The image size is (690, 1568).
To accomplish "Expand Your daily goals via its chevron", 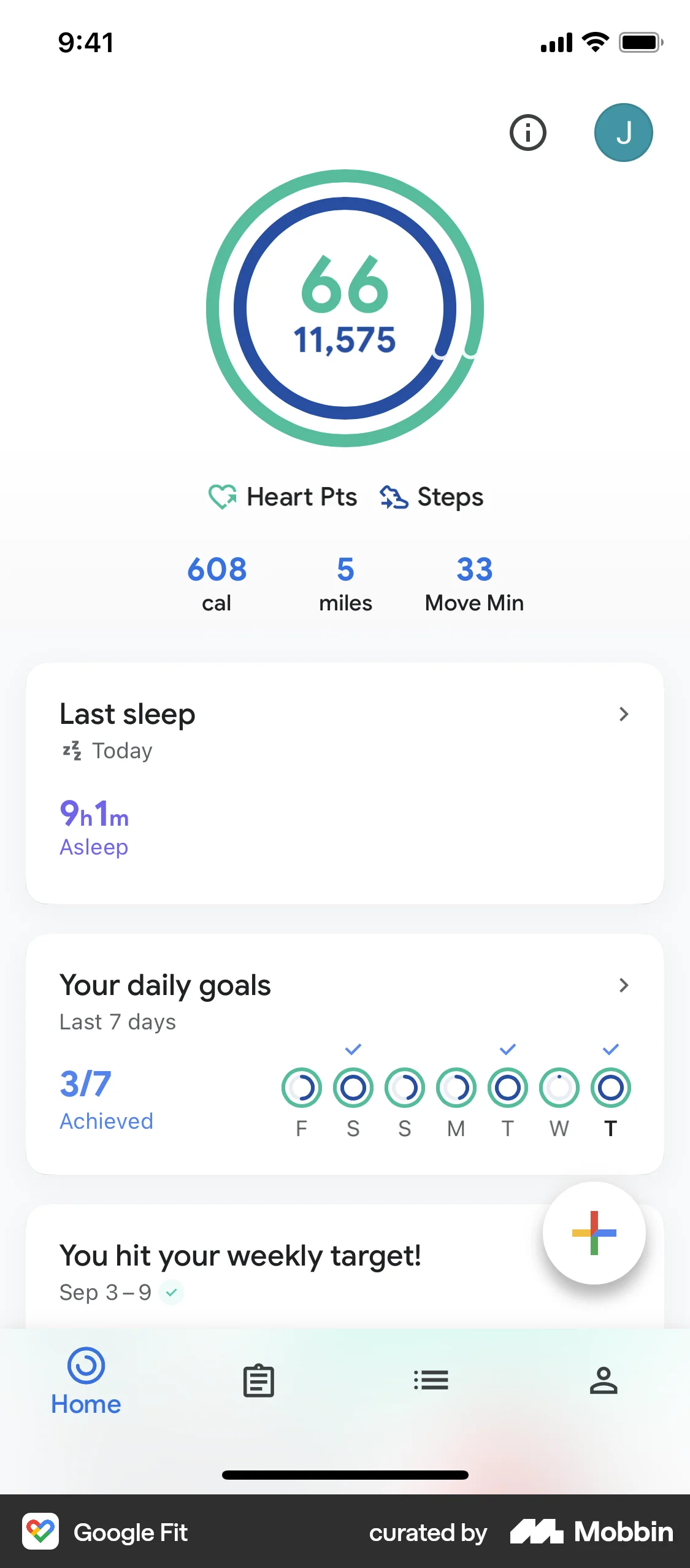I will click(x=624, y=986).
